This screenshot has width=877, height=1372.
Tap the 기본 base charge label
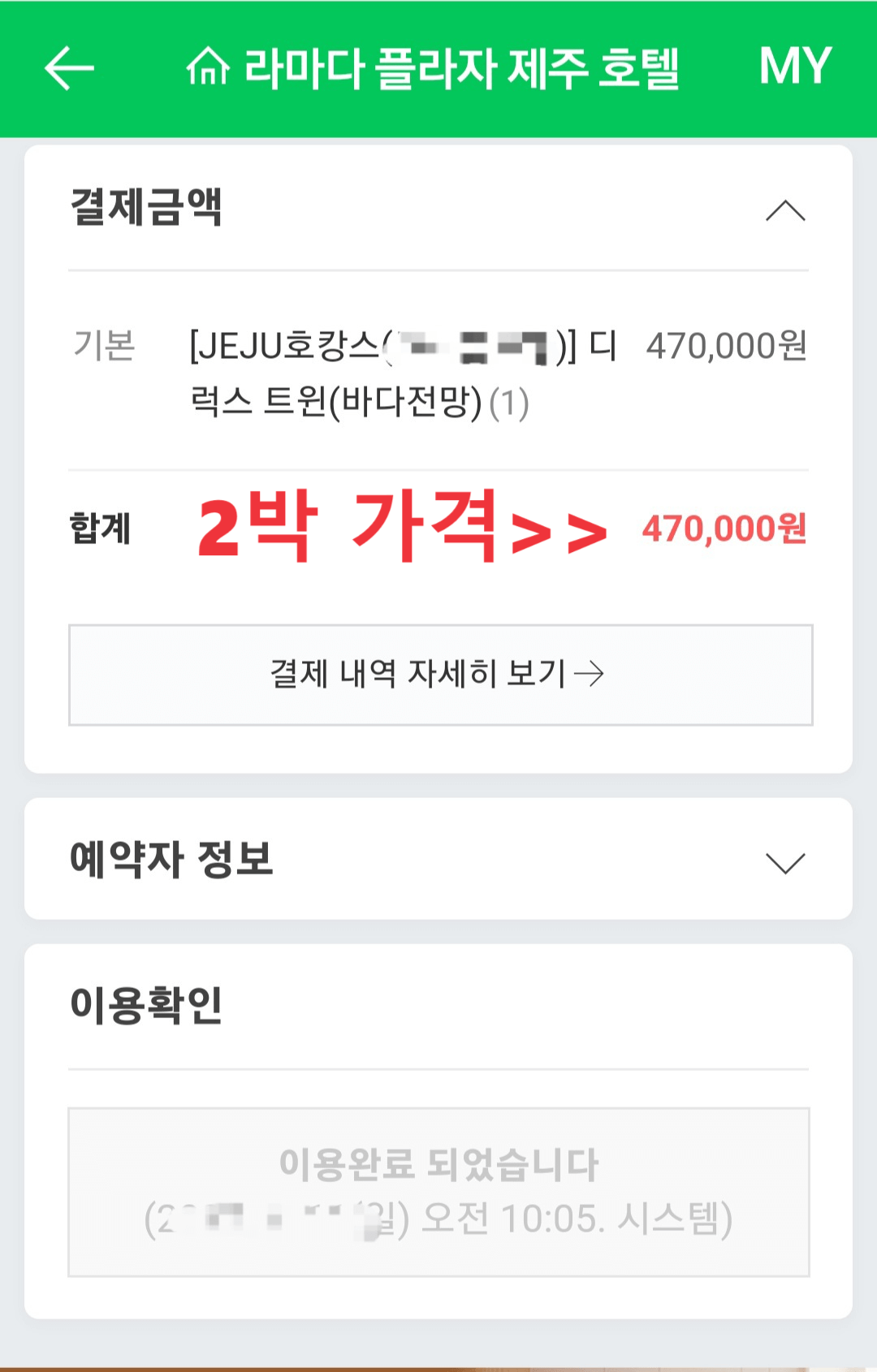coord(104,345)
